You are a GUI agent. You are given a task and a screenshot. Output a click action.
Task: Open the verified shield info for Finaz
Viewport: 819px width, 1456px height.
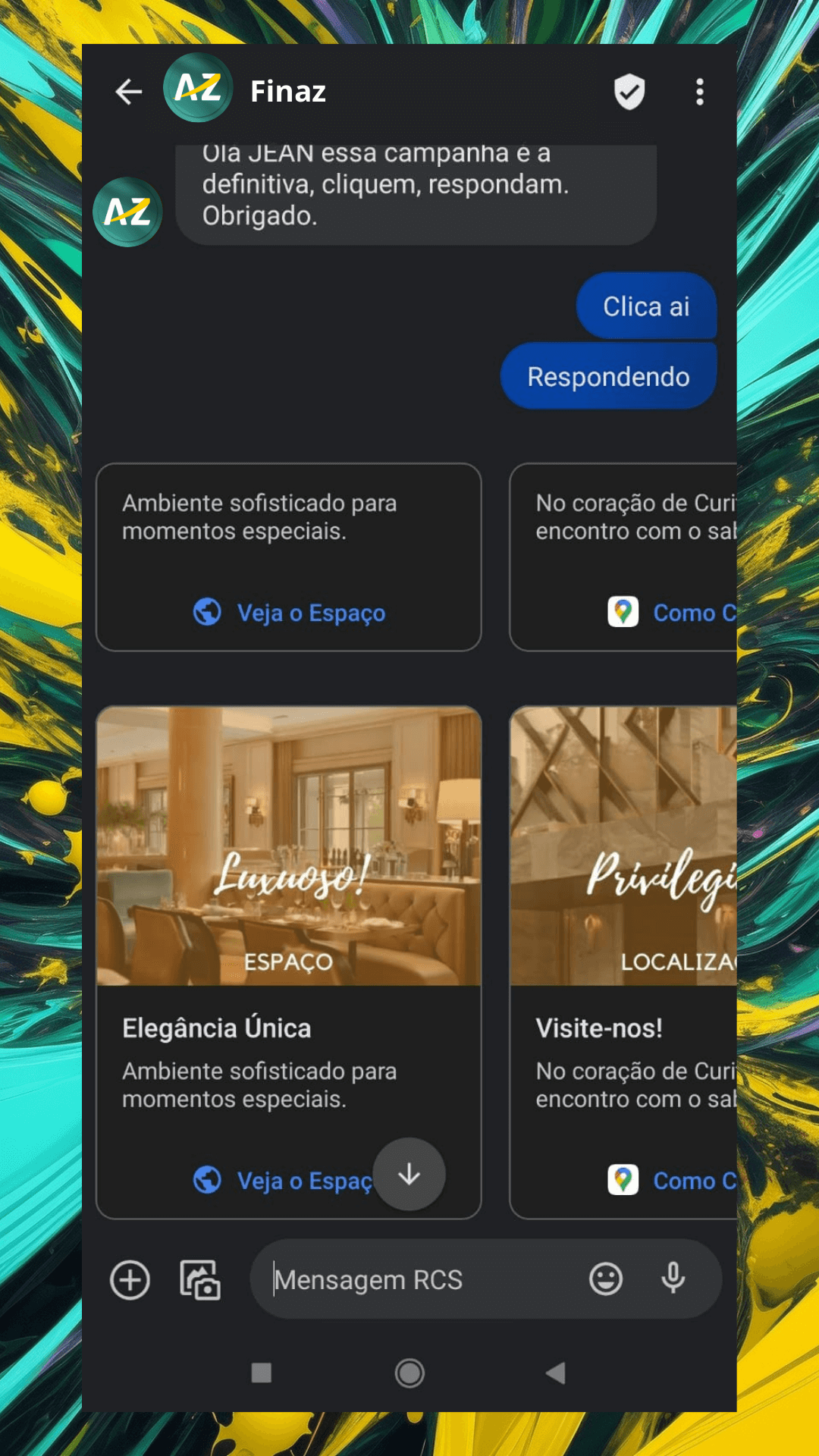point(629,92)
